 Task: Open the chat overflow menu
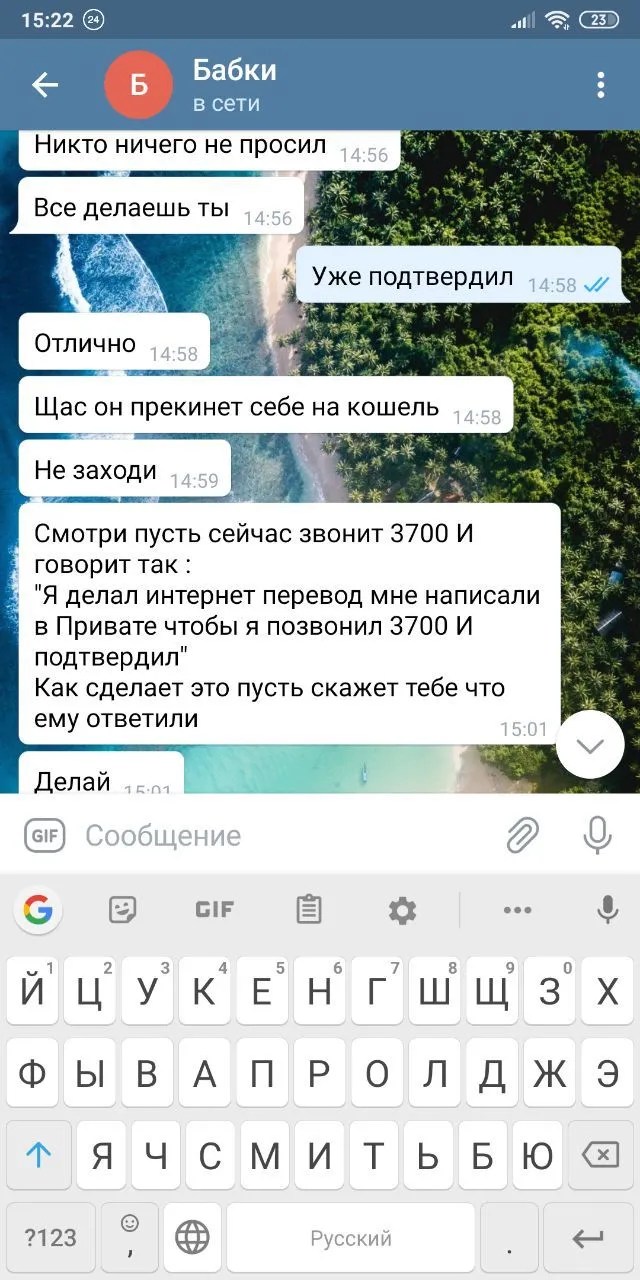pyautogui.click(x=600, y=86)
